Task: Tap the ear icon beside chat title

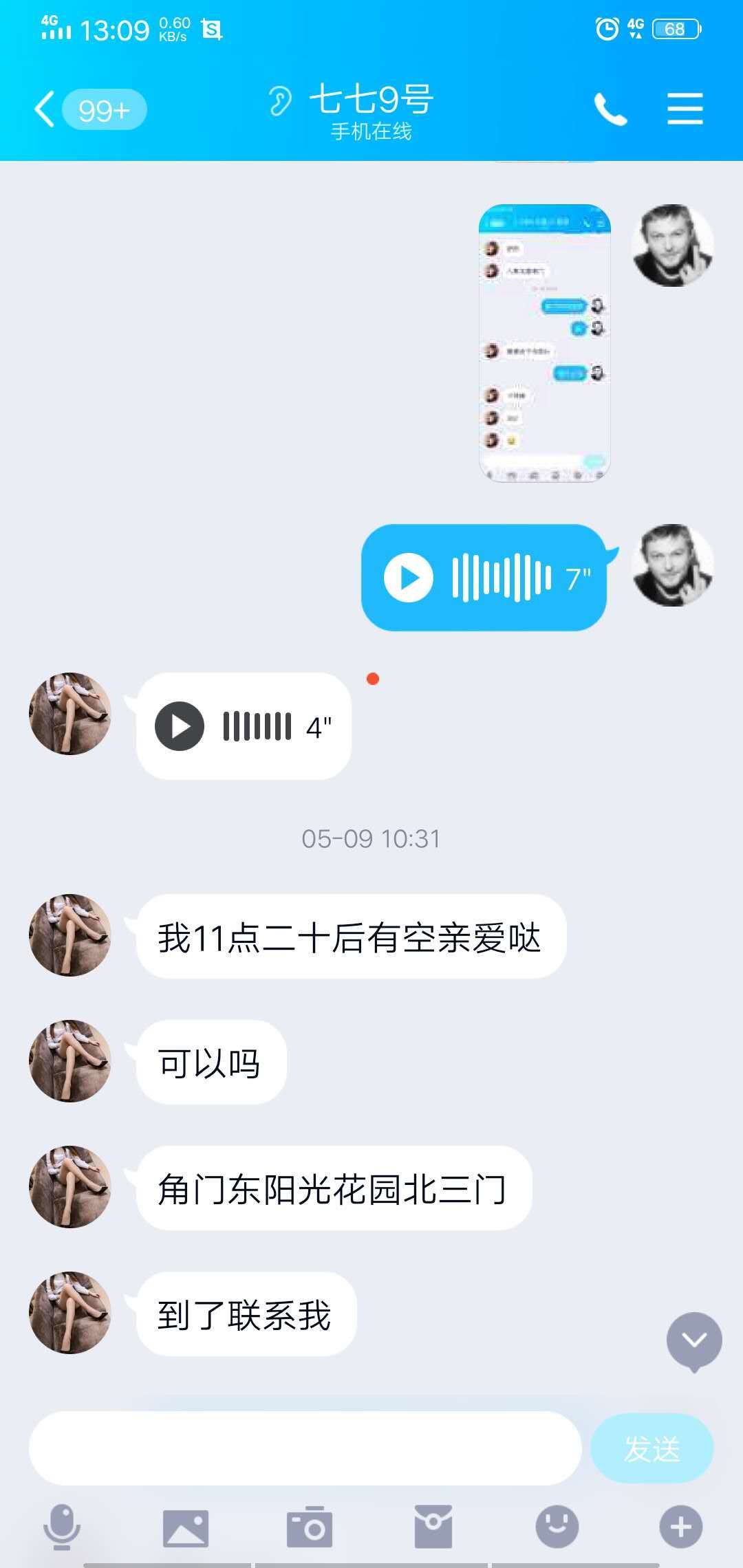Action: 281,100
